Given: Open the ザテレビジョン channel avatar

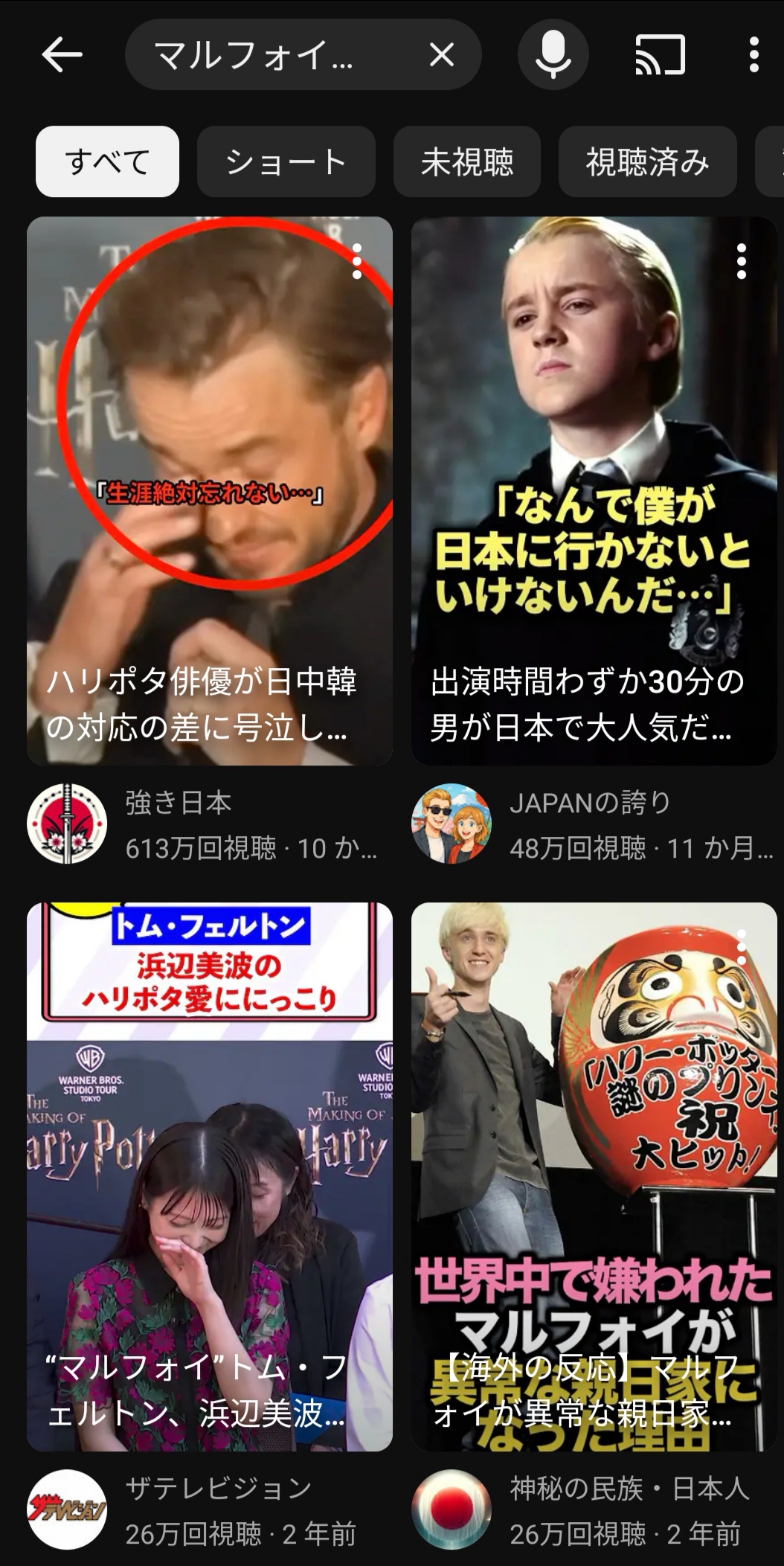Looking at the screenshot, I should (x=67, y=1509).
